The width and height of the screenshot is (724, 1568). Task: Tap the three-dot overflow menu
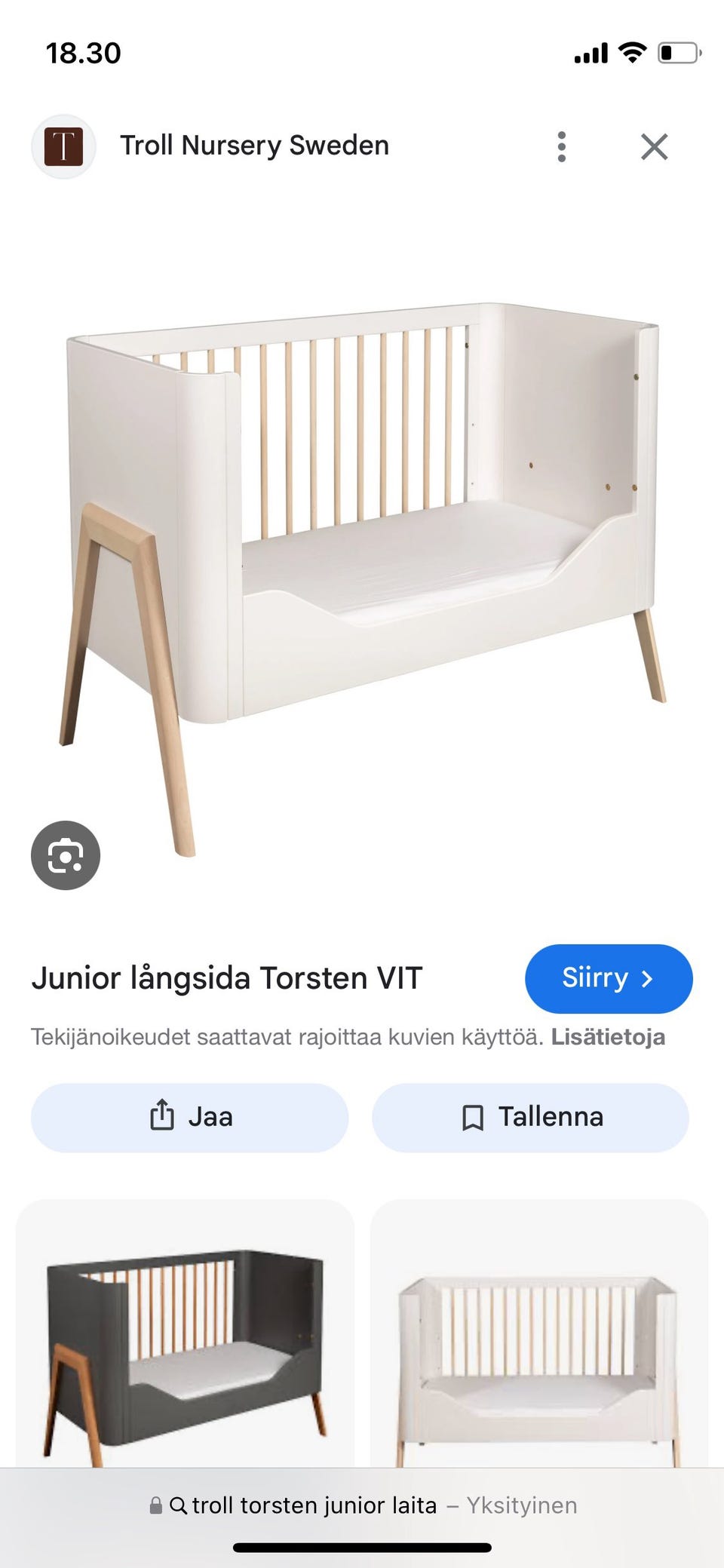561,146
